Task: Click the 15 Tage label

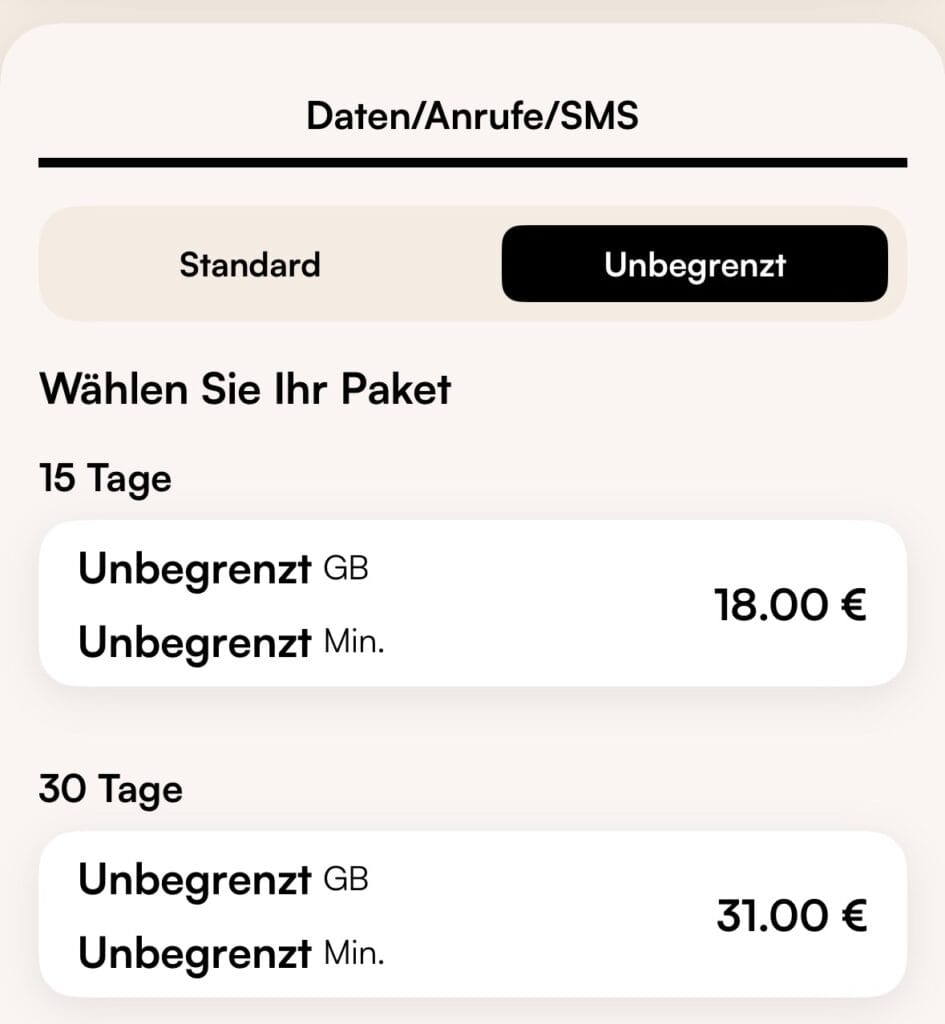Action: 103,478
